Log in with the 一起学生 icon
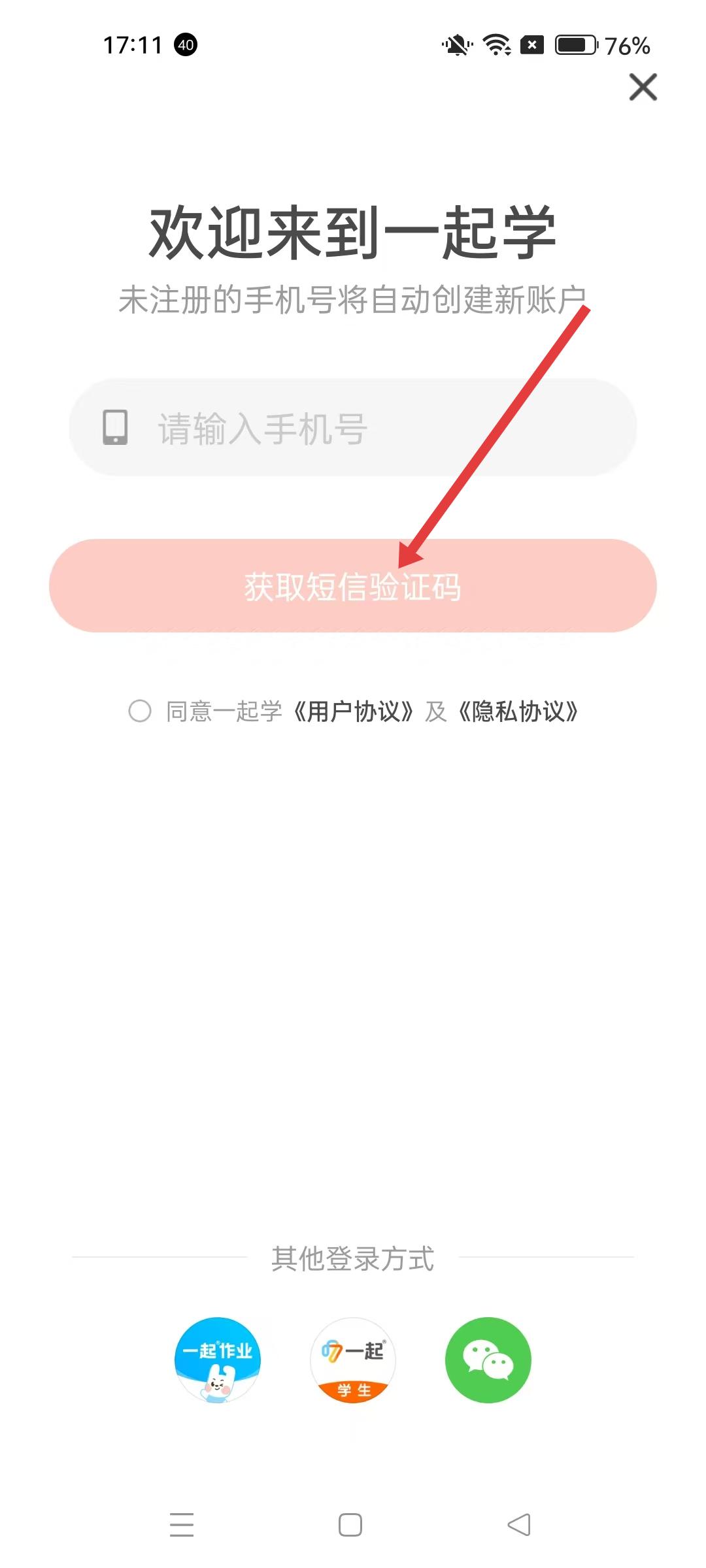Screen dimensions: 706x1568 coord(353,1360)
